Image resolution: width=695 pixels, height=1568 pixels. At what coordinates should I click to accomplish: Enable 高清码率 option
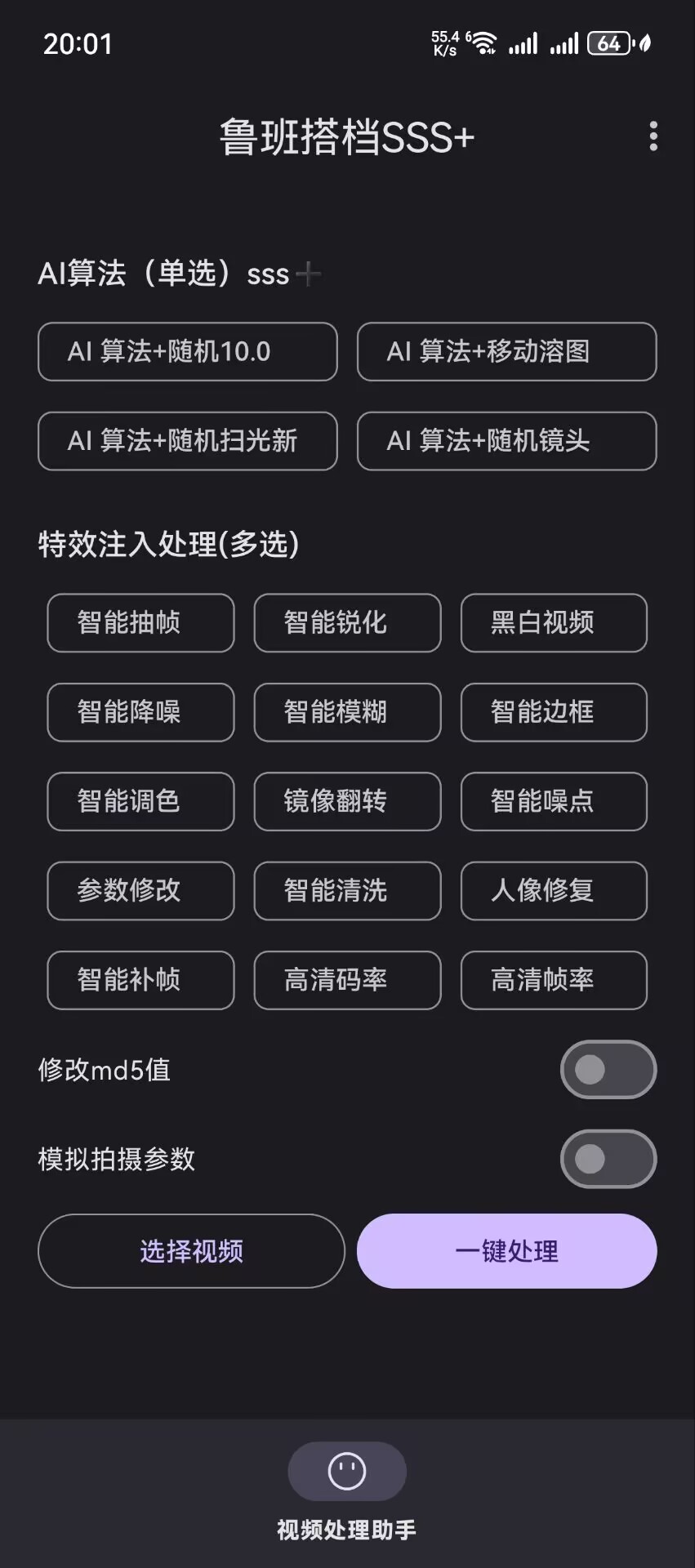pyautogui.click(x=346, y=980)
